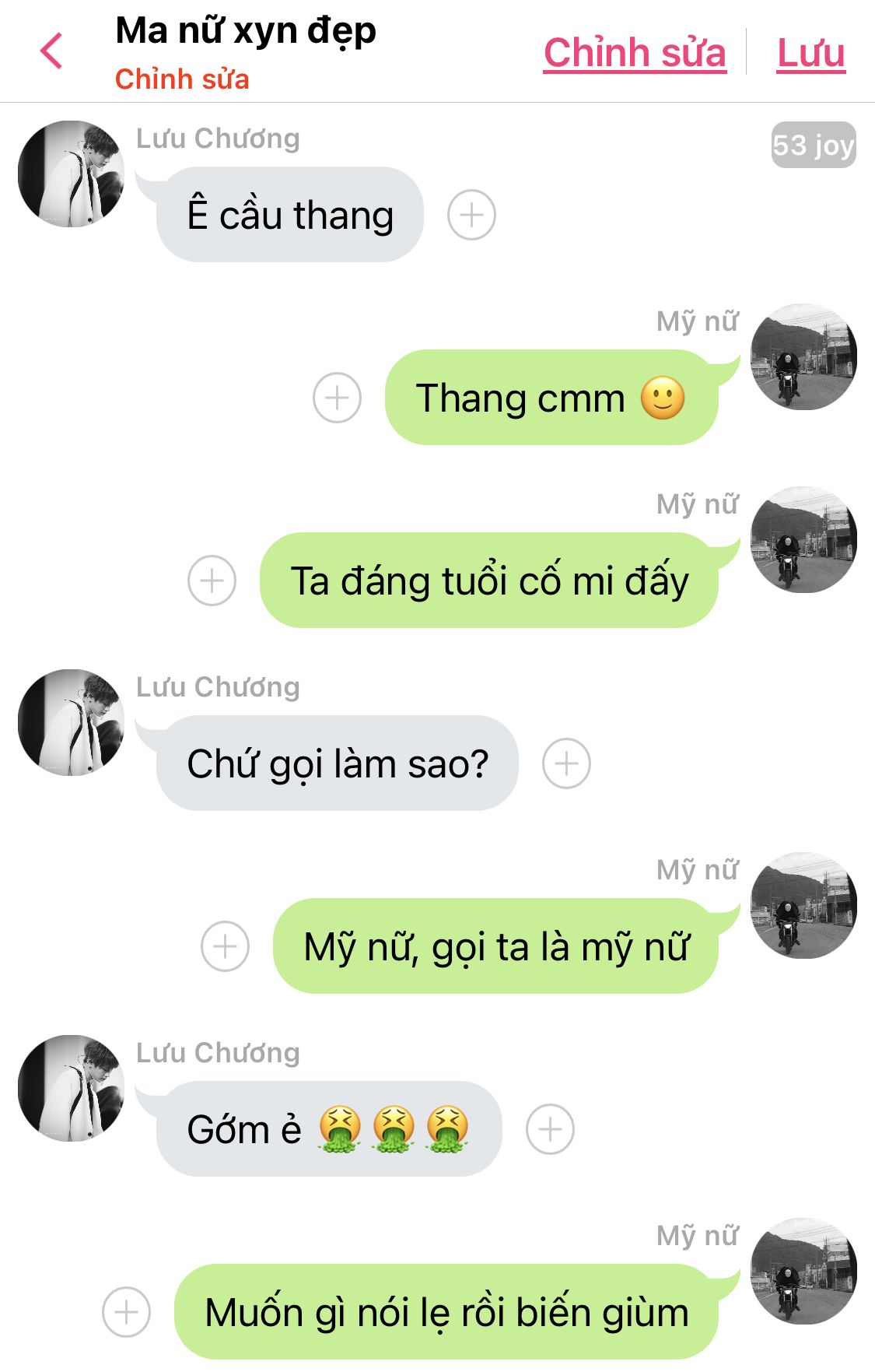Image resolution: width=875 pixels, height=1372 pixels.
Task: Tap the Chỉnh sửa link at top
Action: pos(635,53)
